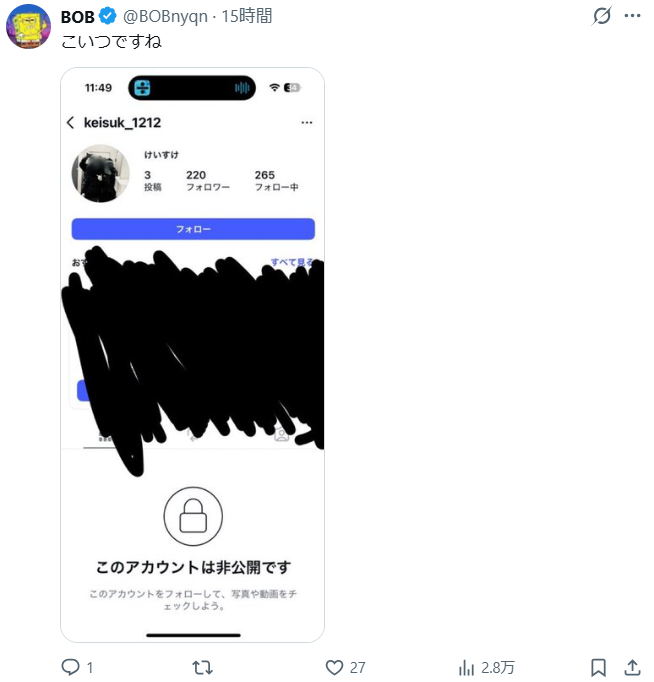Open the post's overflow menu
654x682 pixels.
click(633, 16)
